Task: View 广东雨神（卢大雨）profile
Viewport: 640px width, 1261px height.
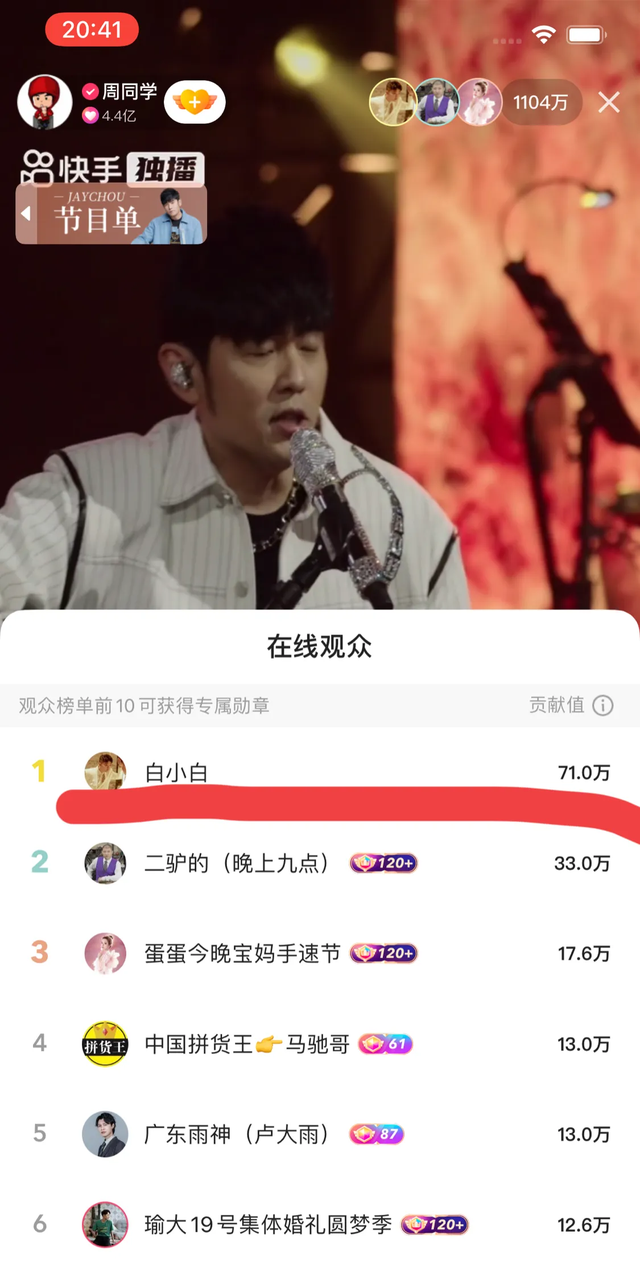Action: click(241, 1134)
